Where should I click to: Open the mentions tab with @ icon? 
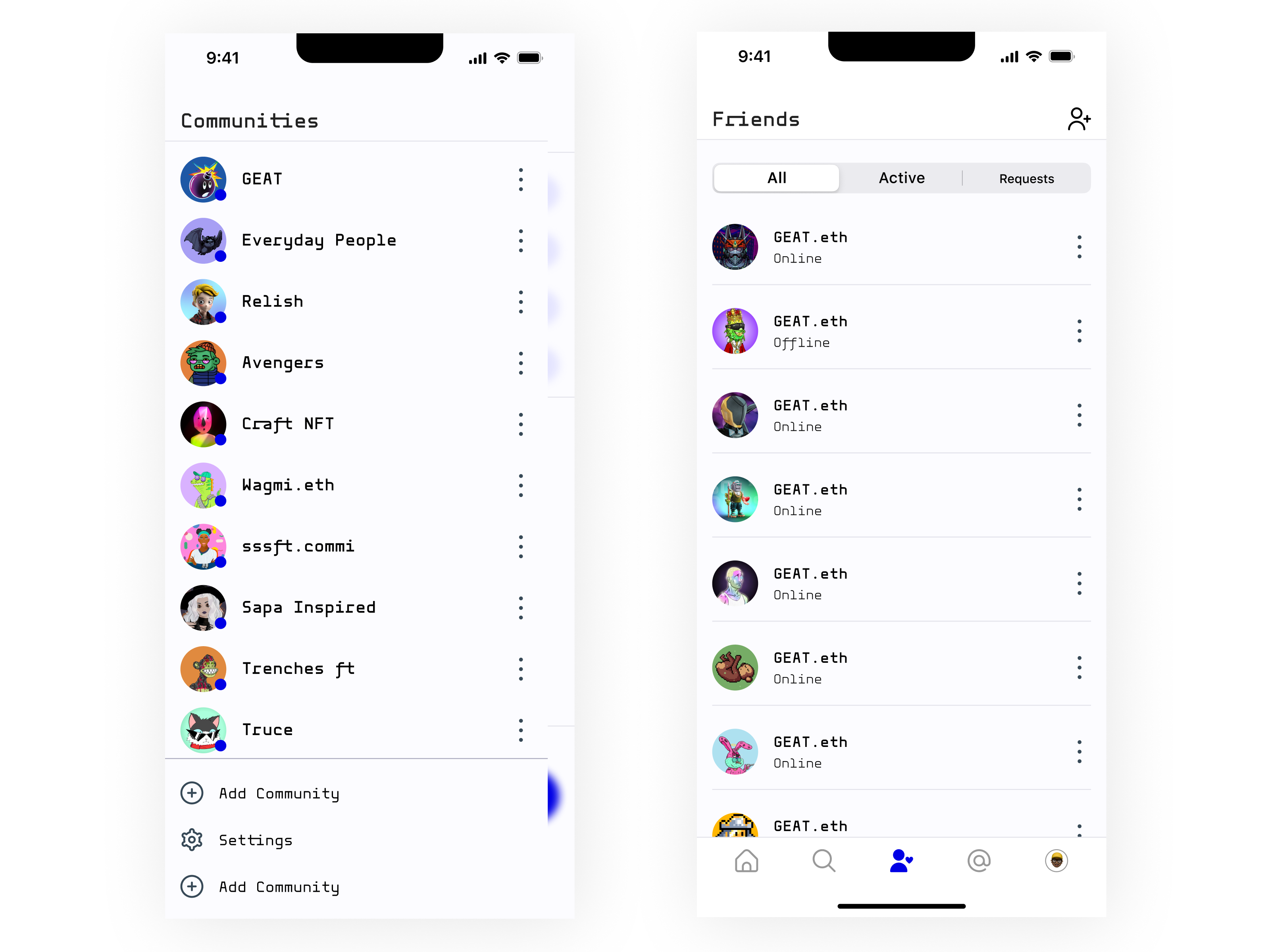(x=978, y=861)
